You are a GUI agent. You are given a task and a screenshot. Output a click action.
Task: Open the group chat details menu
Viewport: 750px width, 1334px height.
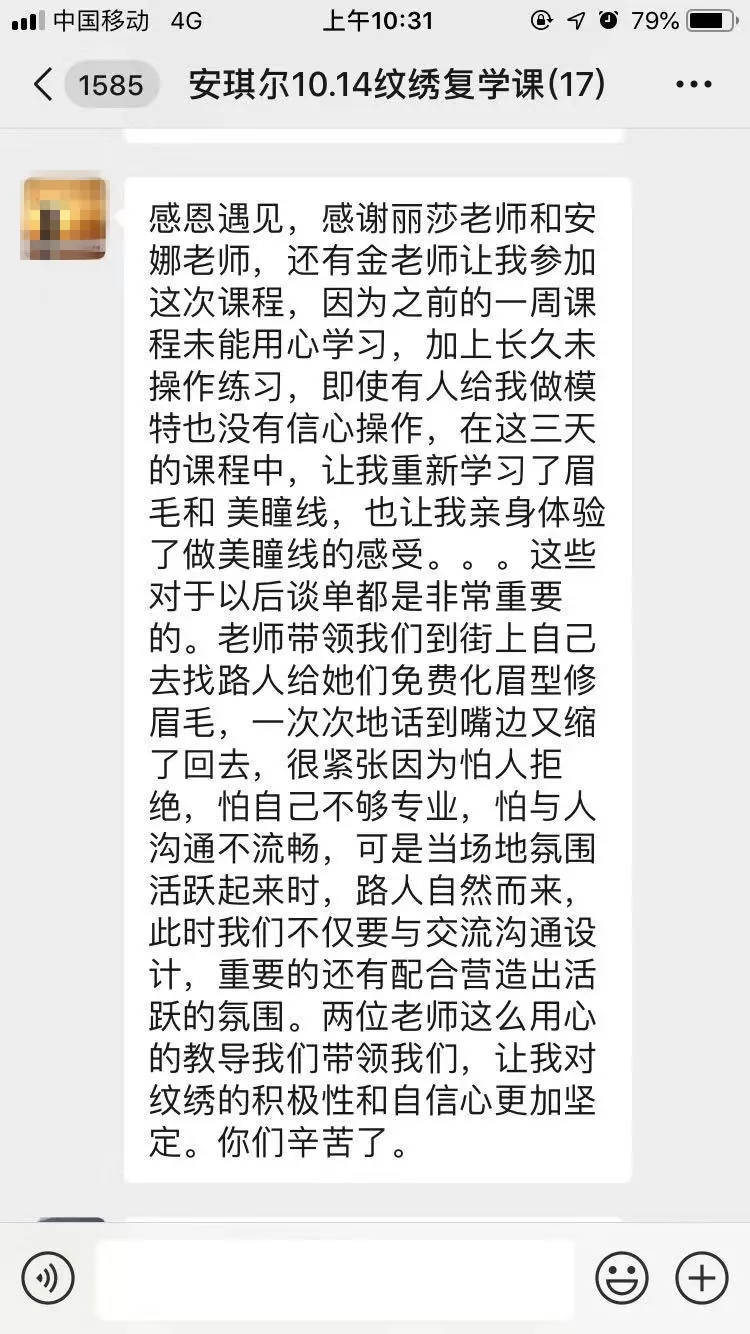tap(693, 85)
